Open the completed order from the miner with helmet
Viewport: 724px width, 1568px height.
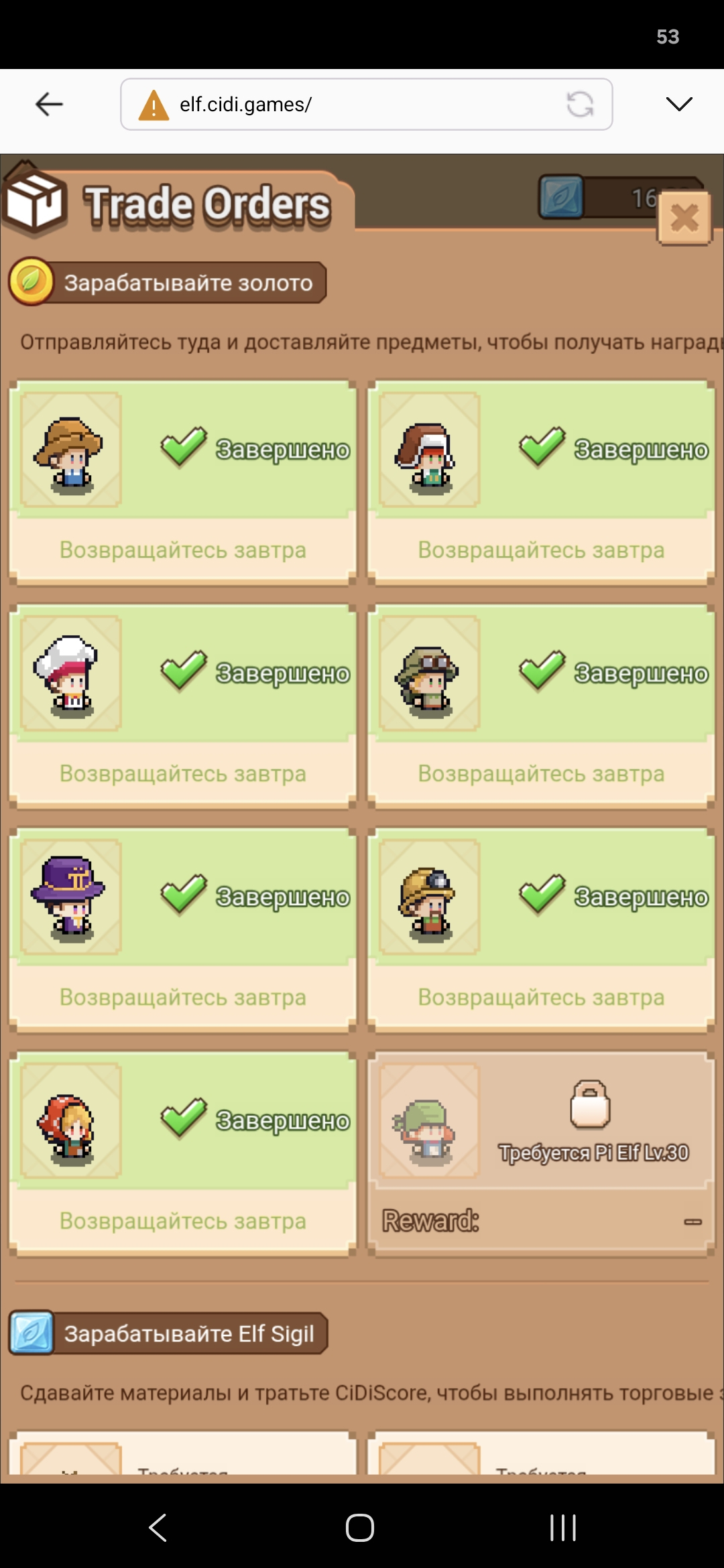541,930
